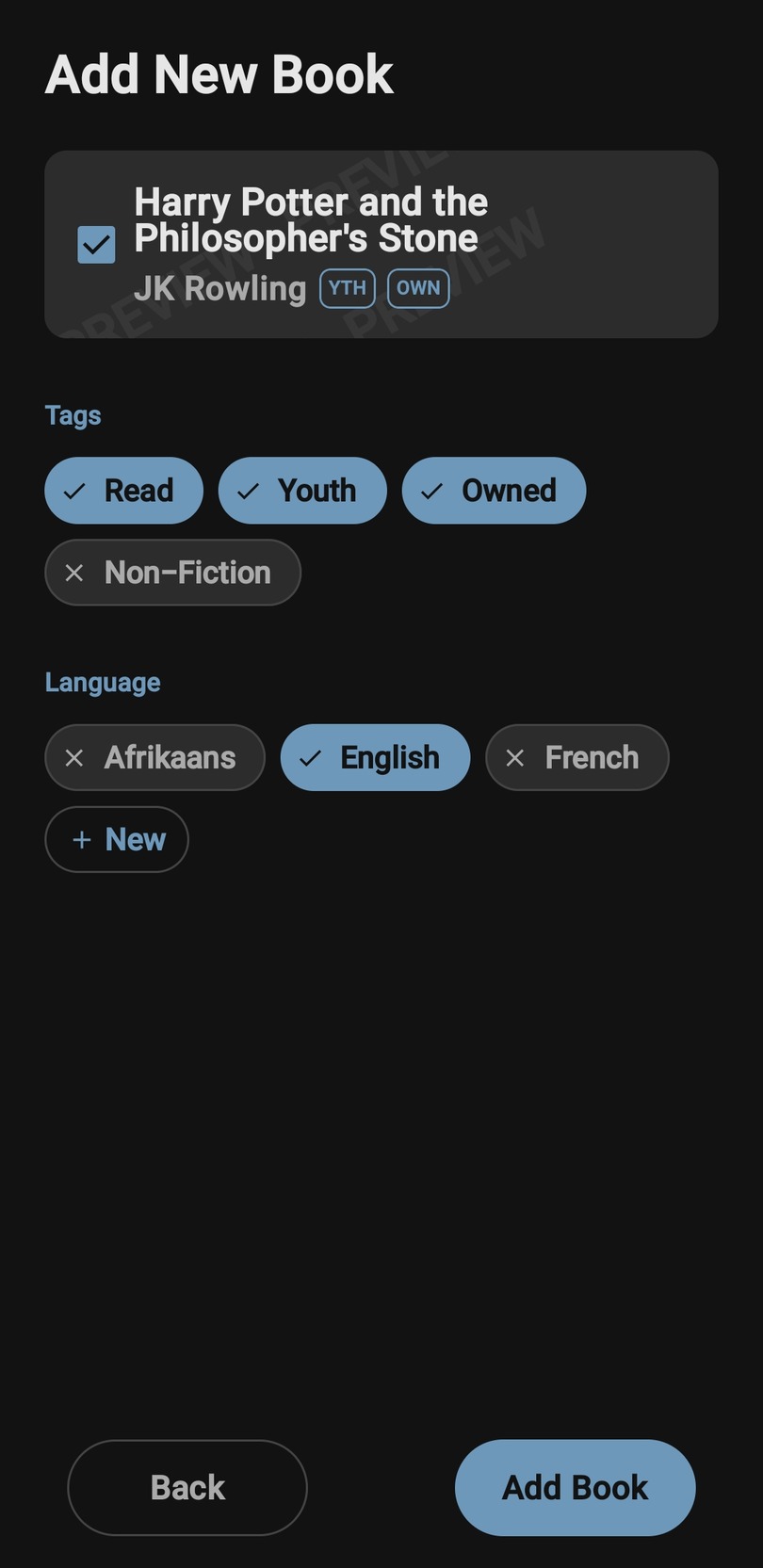Image resolution: width=763 pixels, height=1568 pixels.
Task: Deselect the Read tag chip
Action: (x=123, y=491)
